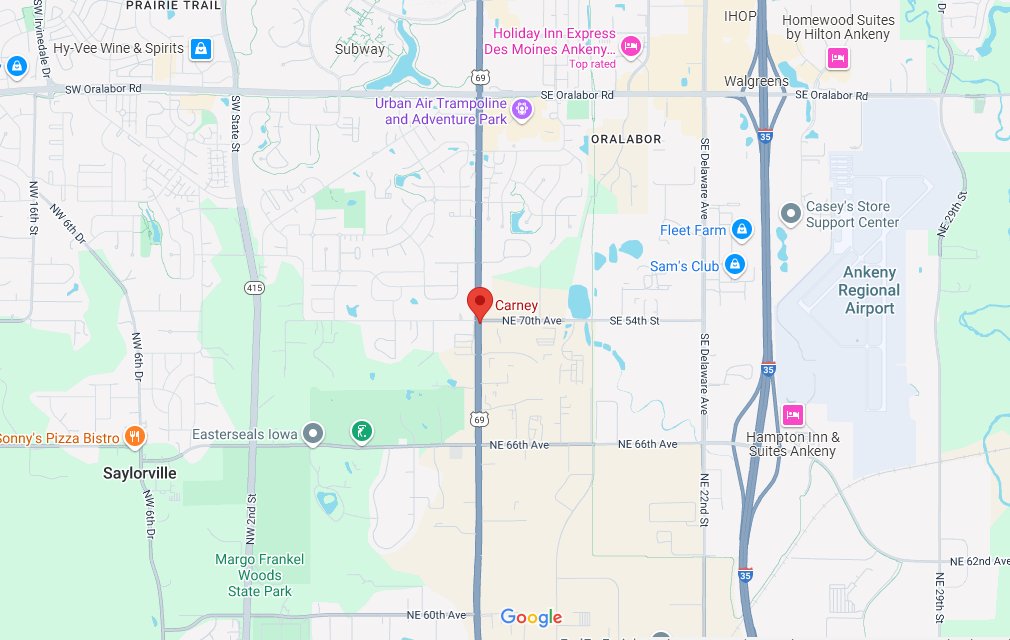Tap Hampton Inn & Suites Ankeny marker
1010x640 pixels.
pos(793,414)
